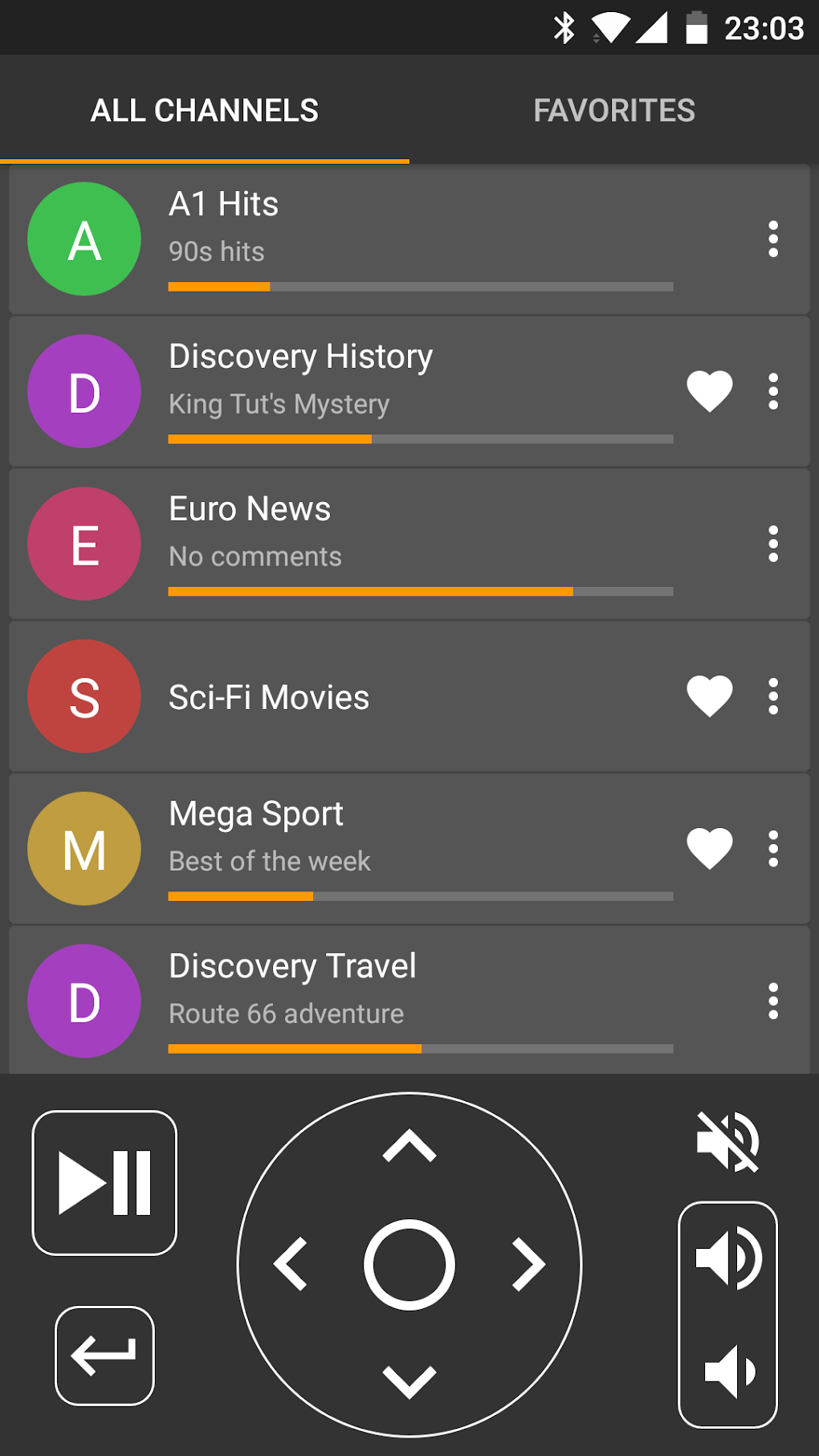Open Discovery Travel overflow menu
Viewport: 819px width, 1456px height.
click(x=773, y=1001)
